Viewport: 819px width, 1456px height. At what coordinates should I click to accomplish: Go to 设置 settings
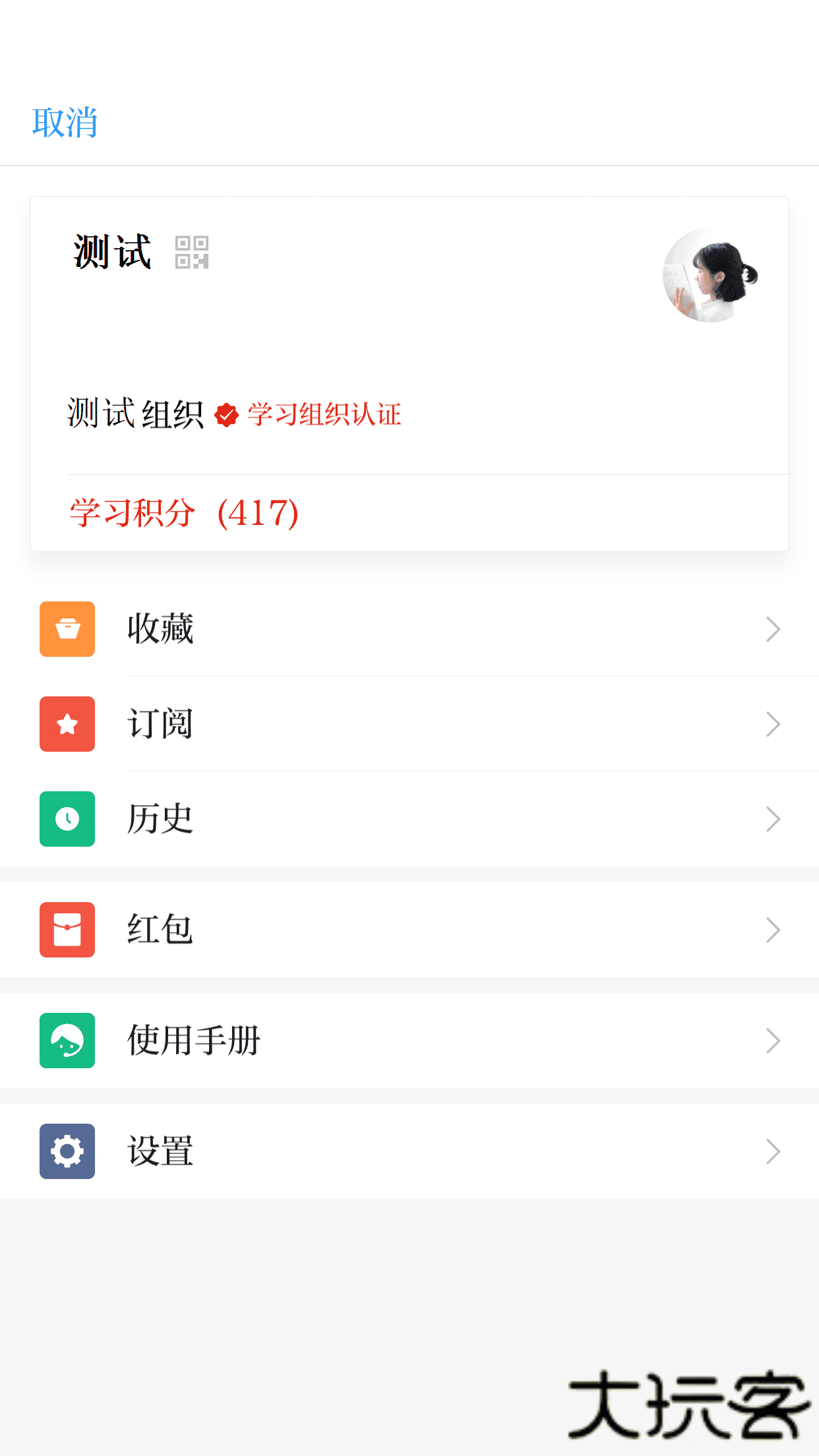tap(409, 1151)
